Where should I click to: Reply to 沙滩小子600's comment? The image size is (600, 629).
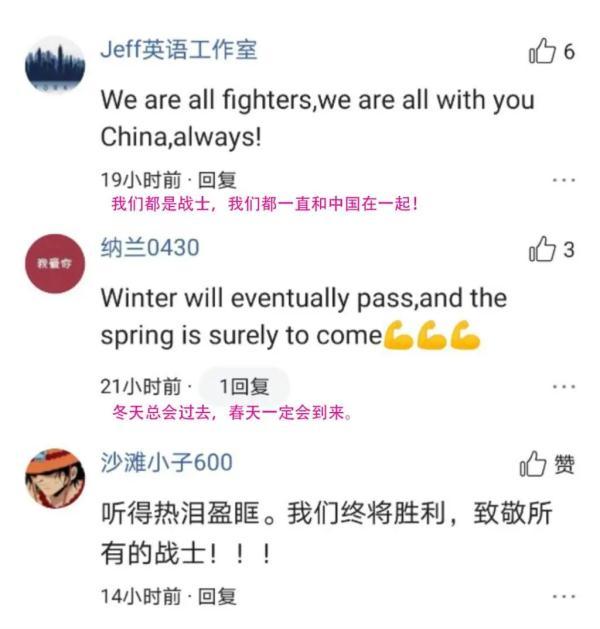tap(217, 596)
